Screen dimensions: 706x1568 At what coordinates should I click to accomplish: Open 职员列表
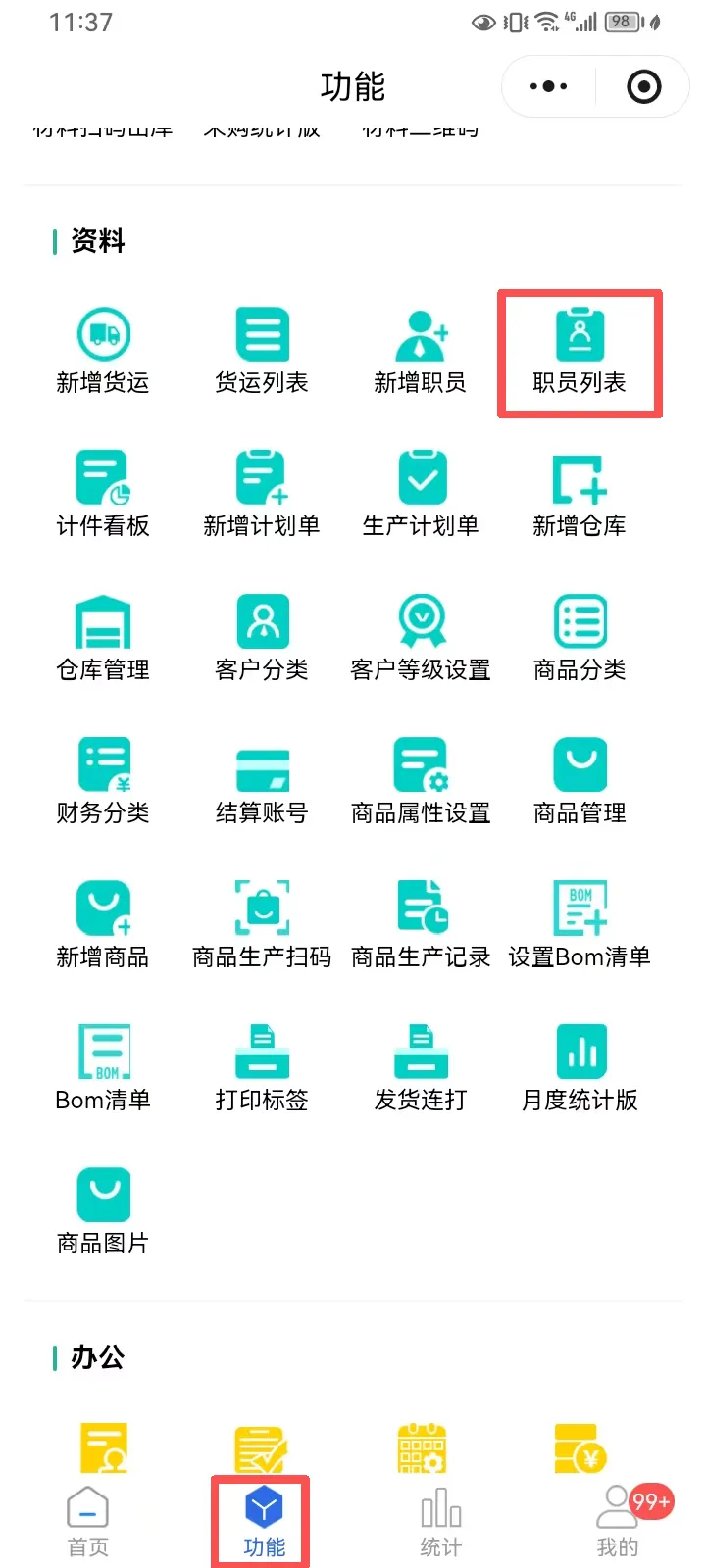[x=580, y=353]
